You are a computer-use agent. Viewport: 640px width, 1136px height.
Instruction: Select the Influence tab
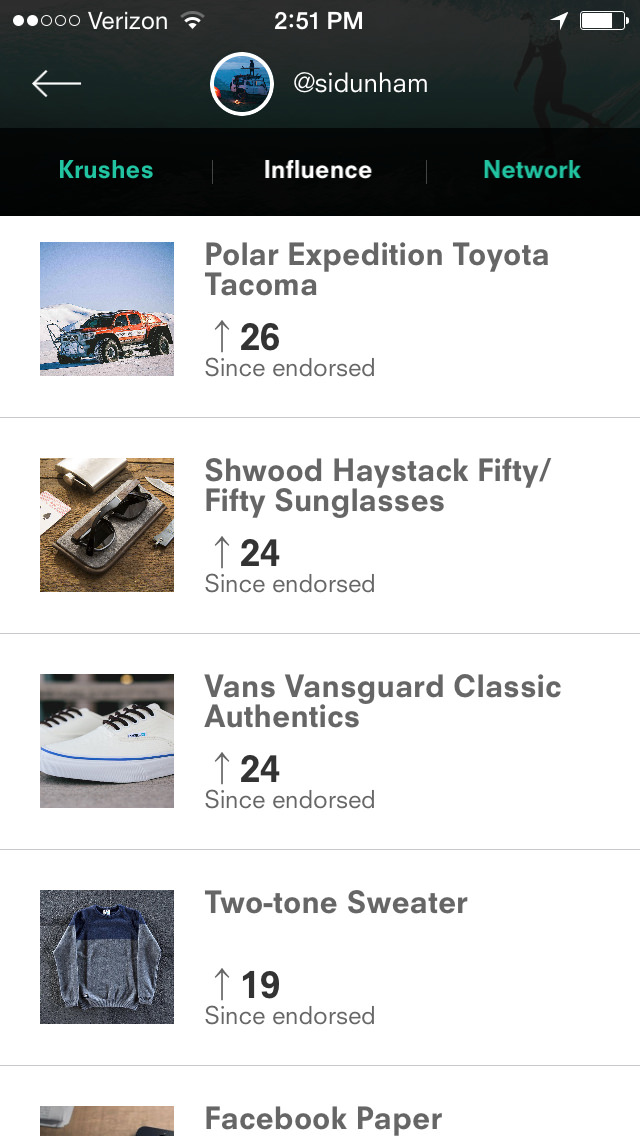point(318,170)
